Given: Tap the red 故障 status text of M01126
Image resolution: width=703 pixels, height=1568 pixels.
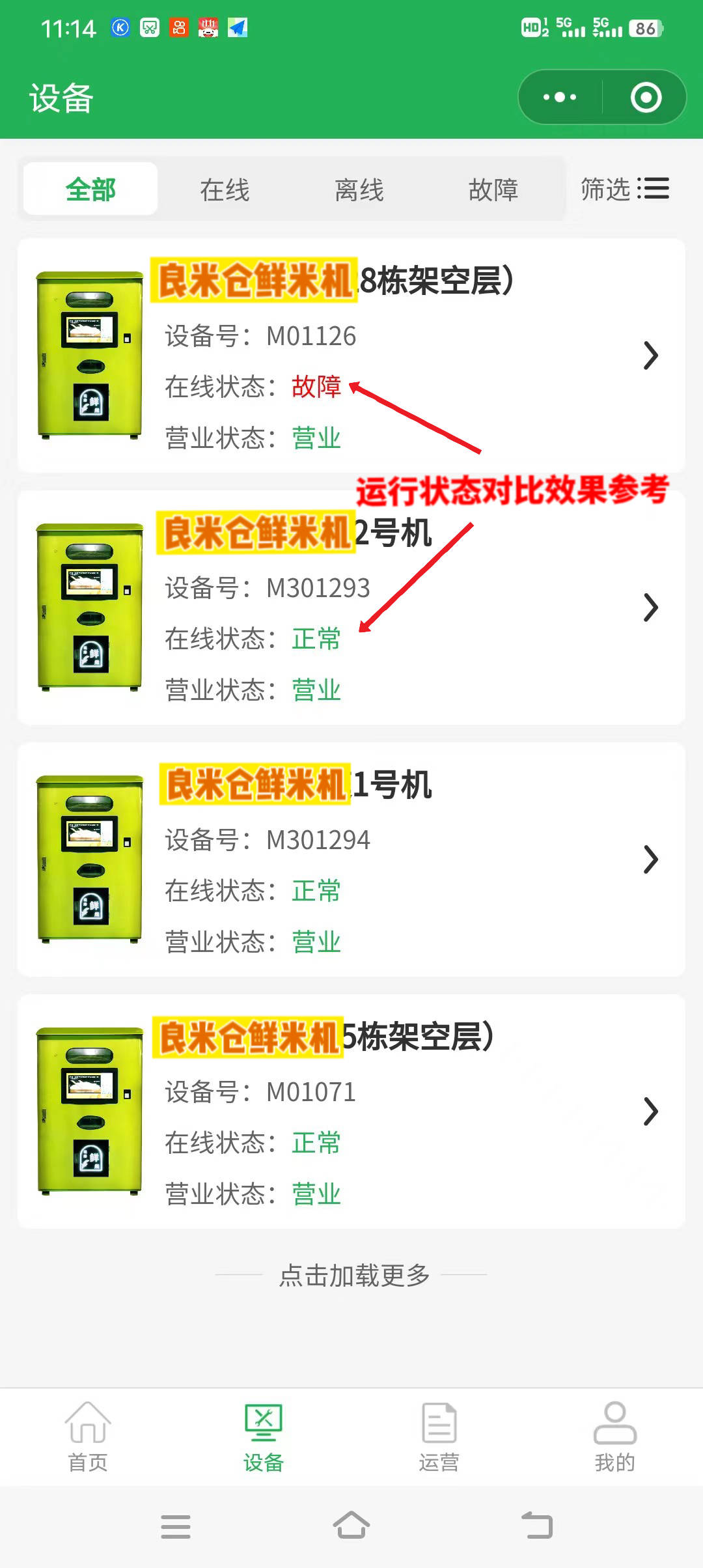Looking at the screenshot, I should [316, 387].
